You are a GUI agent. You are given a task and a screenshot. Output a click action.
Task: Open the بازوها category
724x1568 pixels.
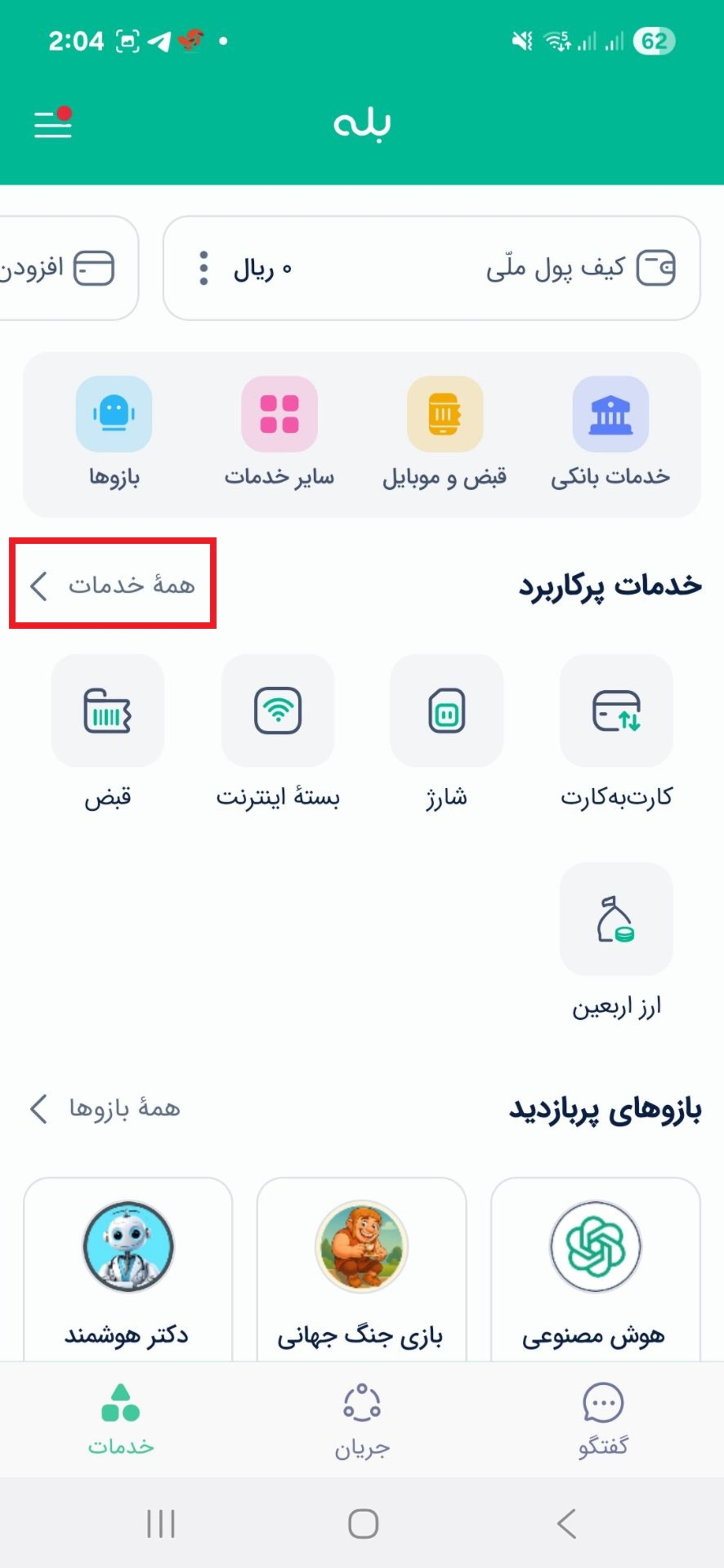(114, 432)
